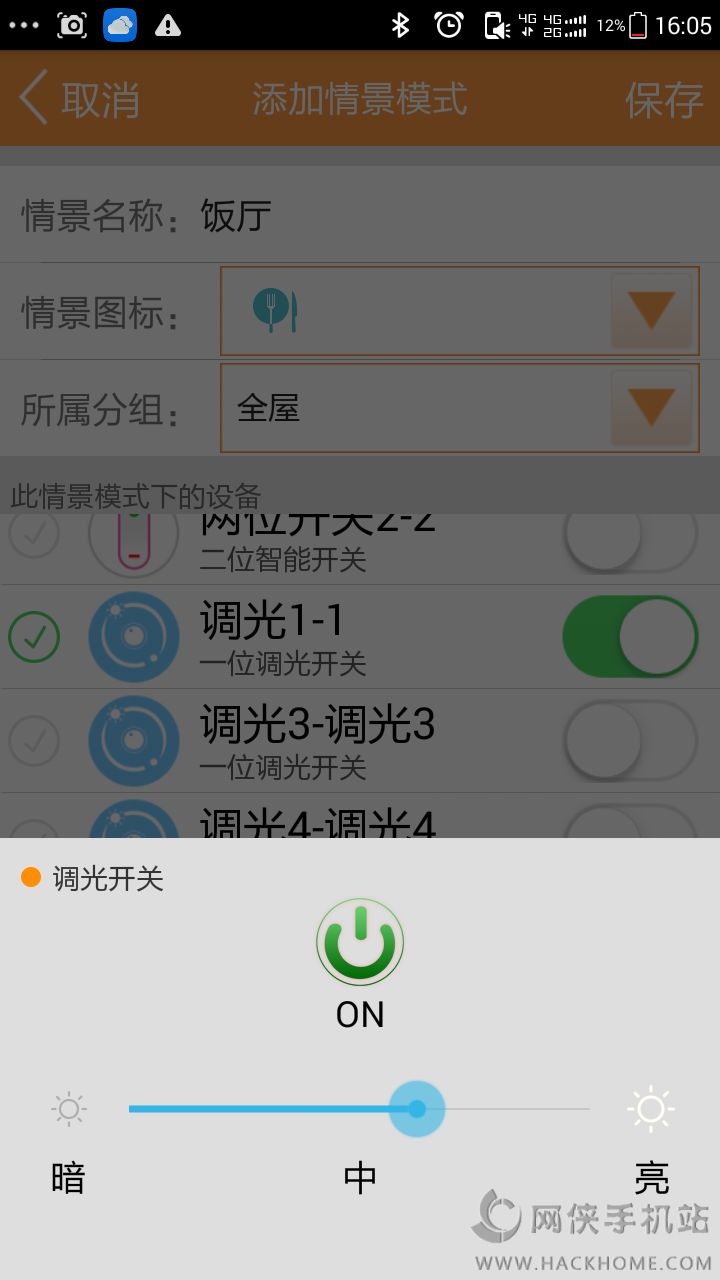Tap the bright sun icon above 亮

pos(651,1109)
